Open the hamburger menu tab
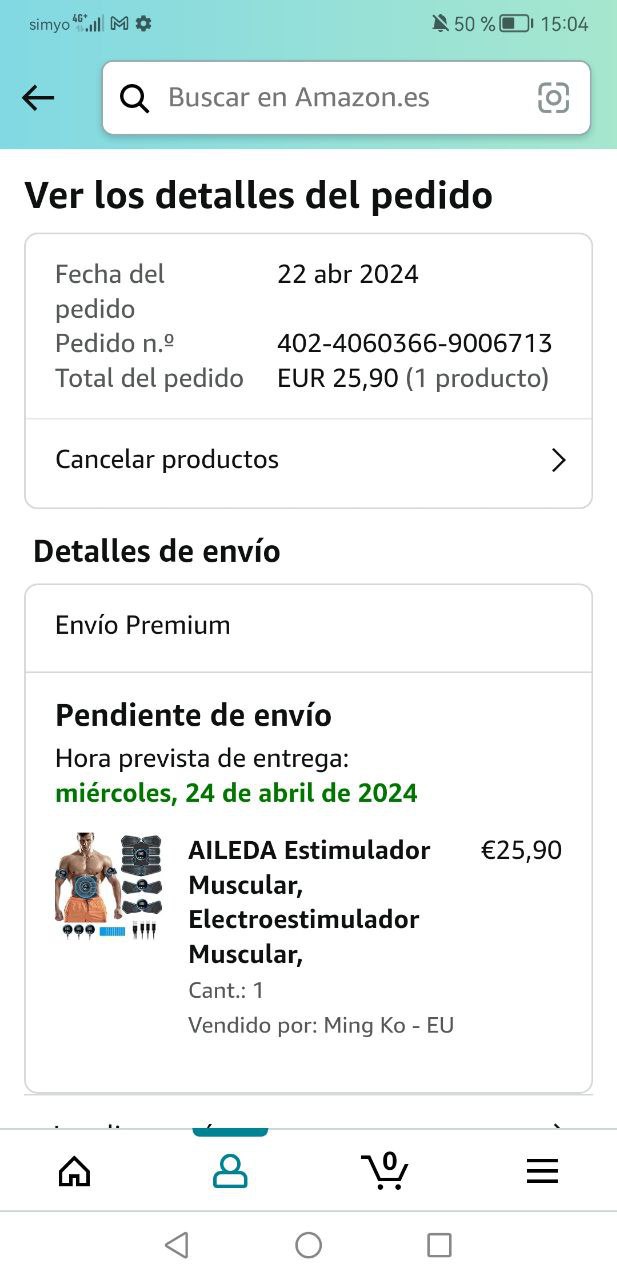617x1280 pixels. coord(542,1171)
